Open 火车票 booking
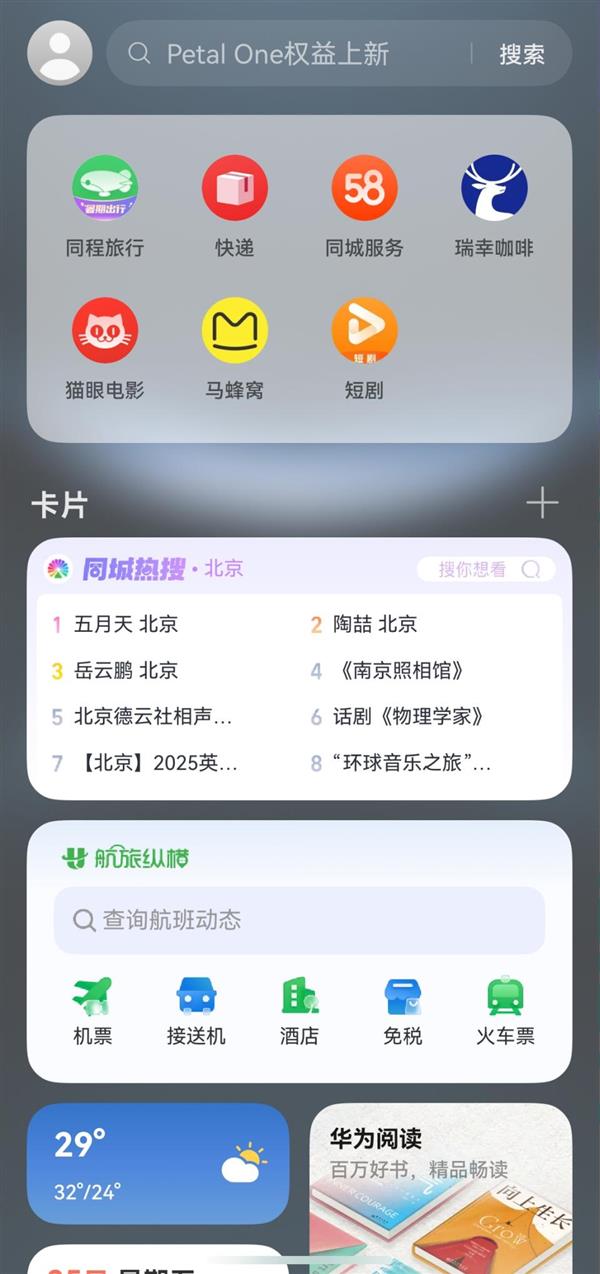 click(x=505, y=1011)
